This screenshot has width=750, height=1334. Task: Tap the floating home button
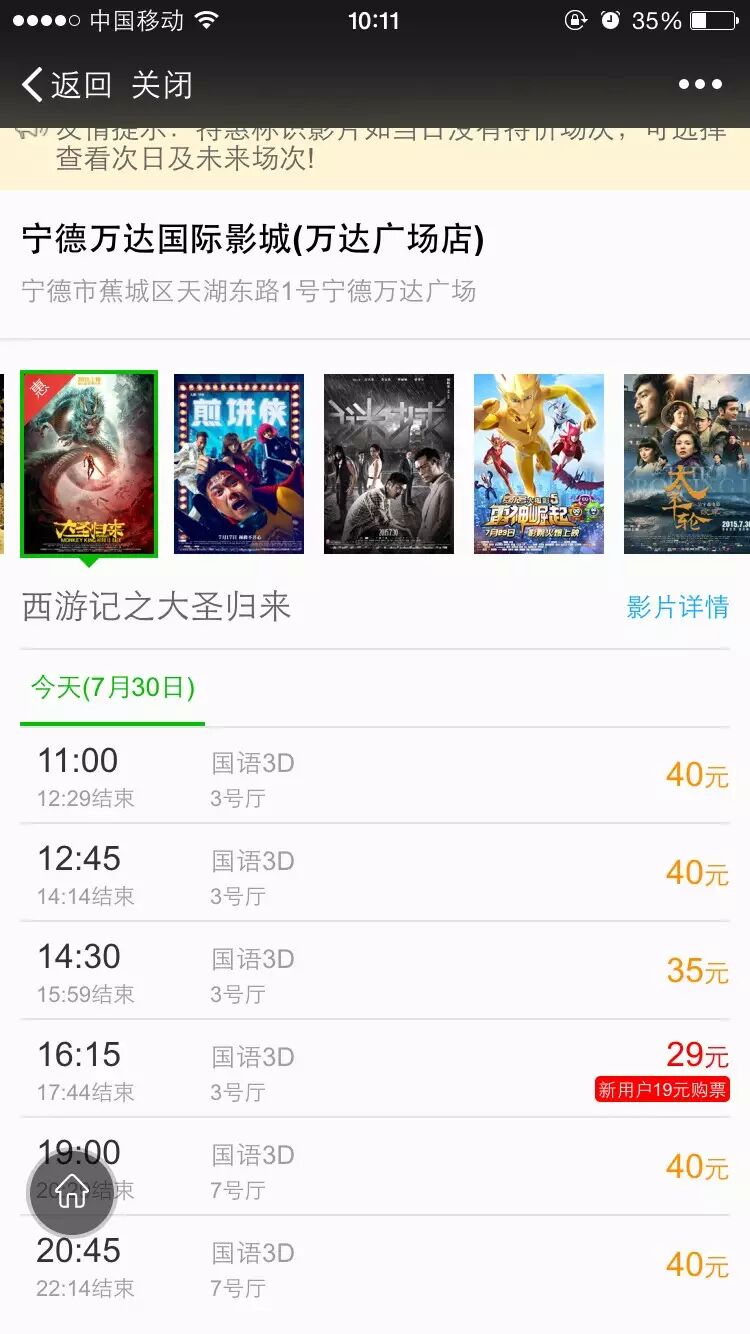coord(72,1192)
